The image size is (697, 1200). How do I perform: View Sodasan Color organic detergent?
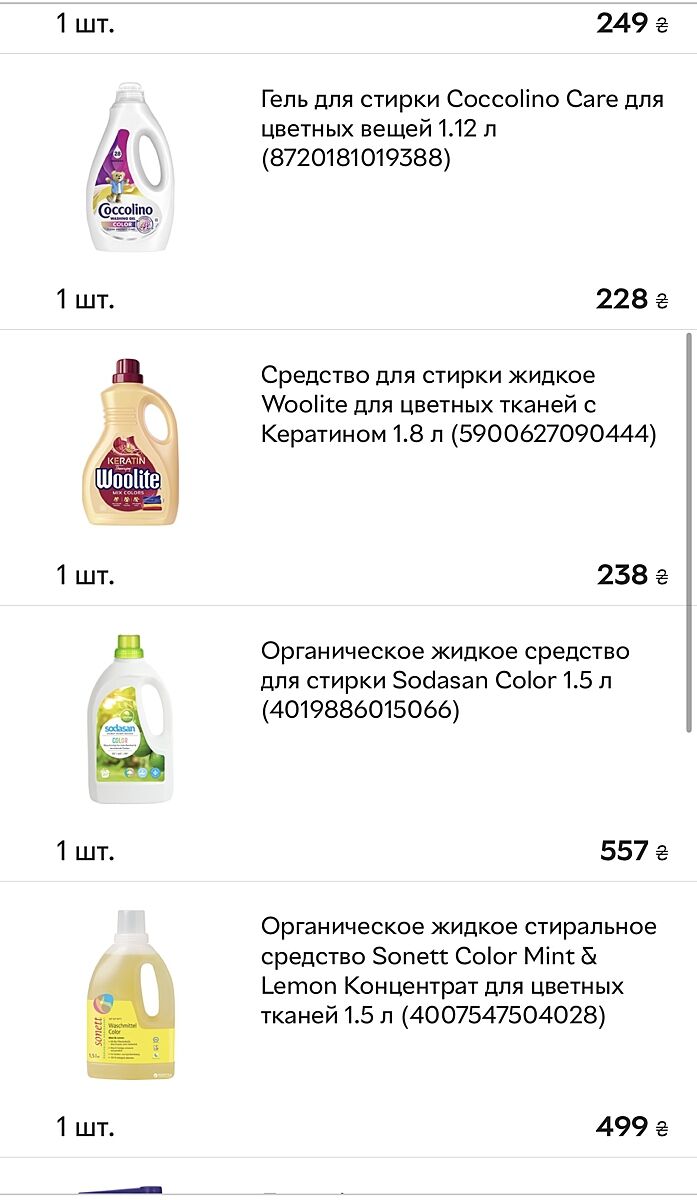(x=445, y=681)
